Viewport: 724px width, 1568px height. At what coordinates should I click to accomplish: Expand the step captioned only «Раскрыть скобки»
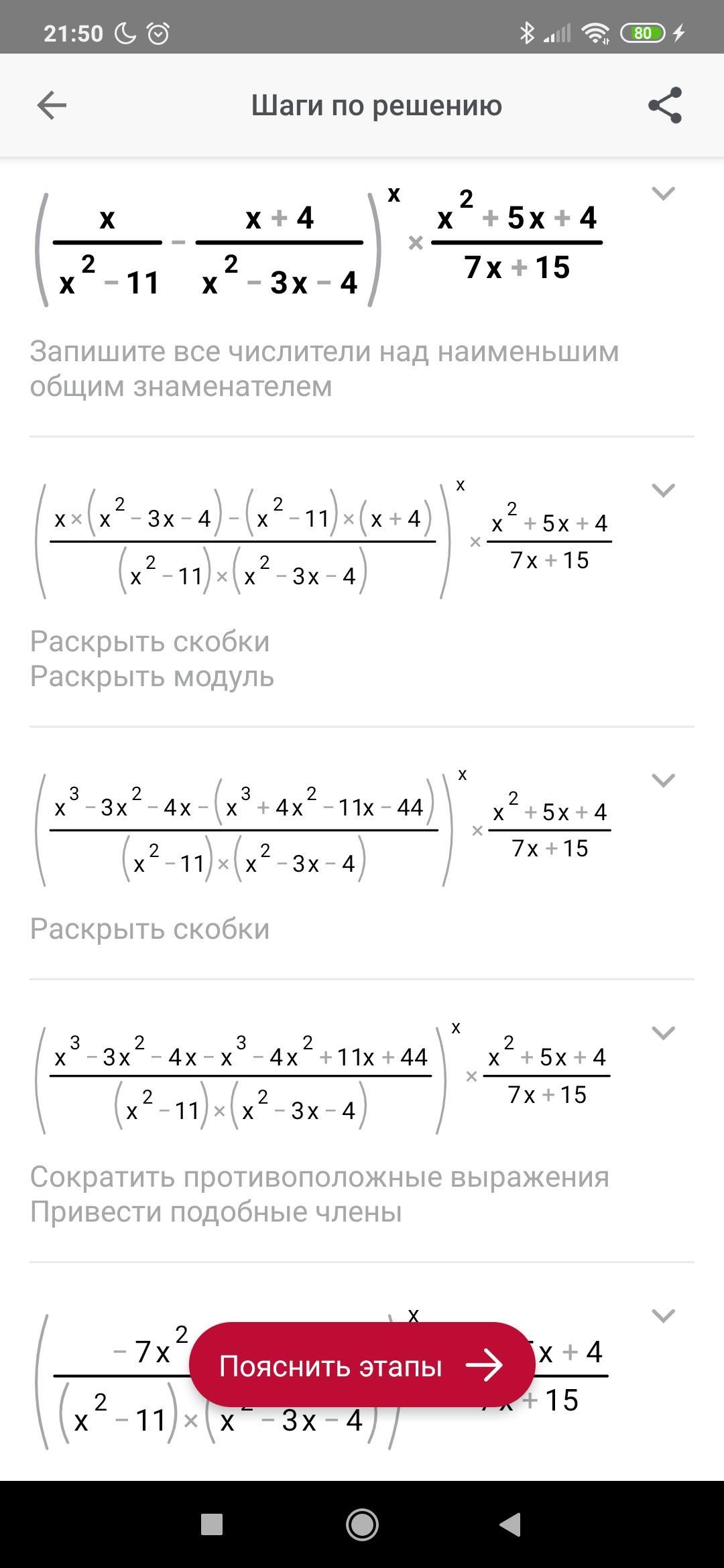coord(663,781)
